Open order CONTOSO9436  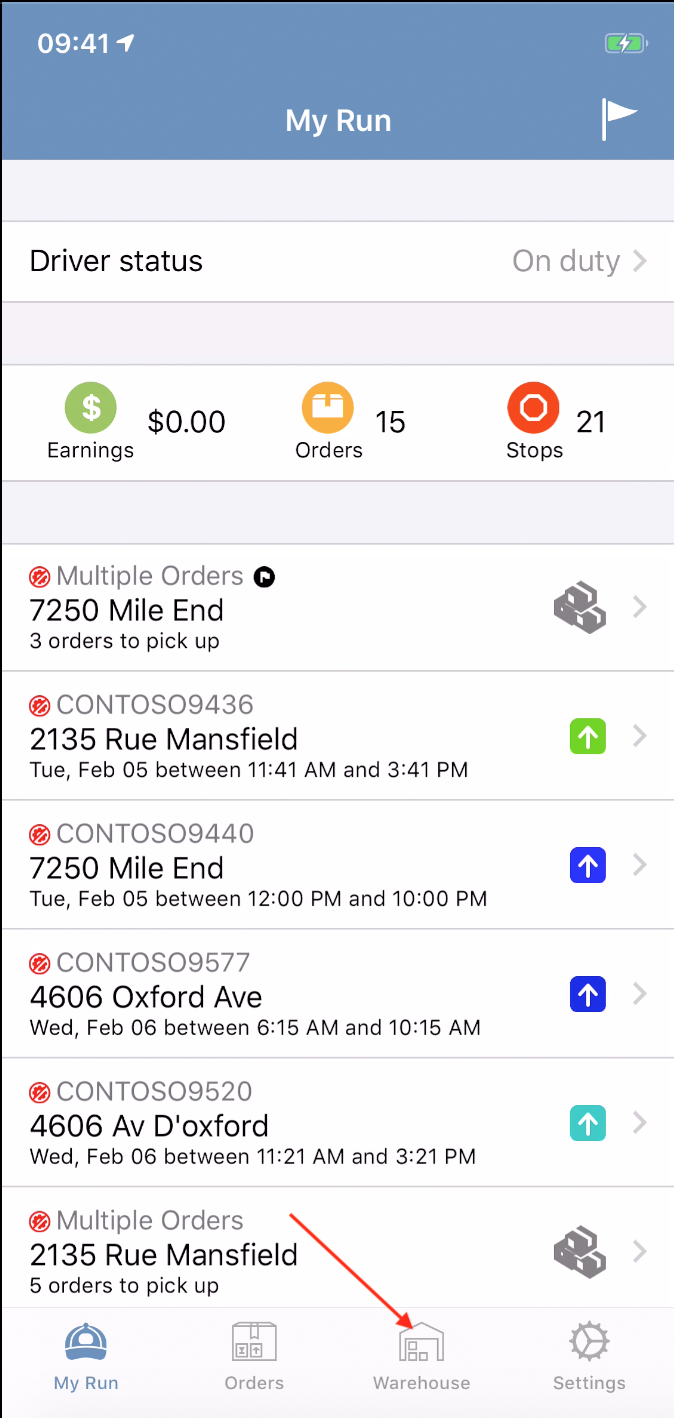pos(337,736)
